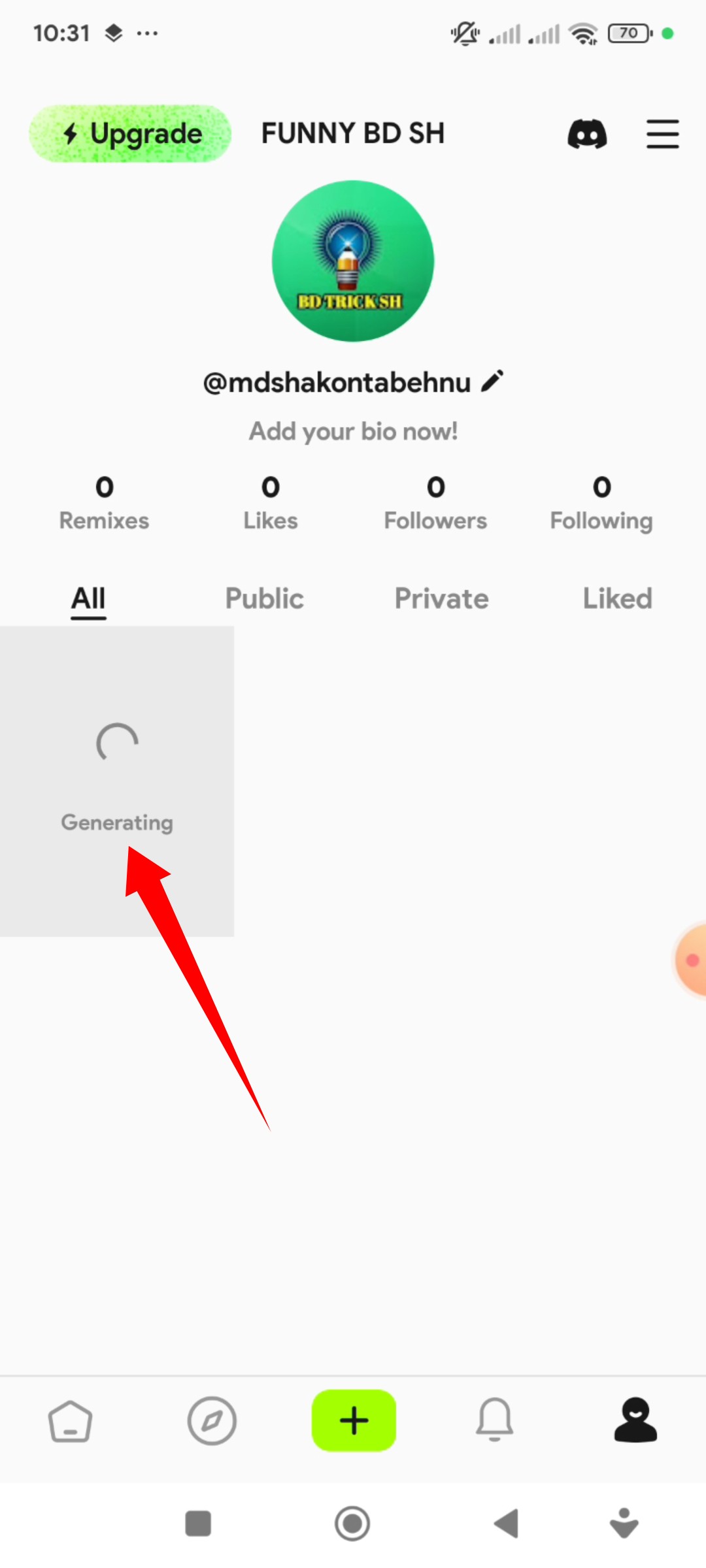Tap the profile avatar picture
706x1568 pixels.
pyautogui.click(x=353, y=261)
